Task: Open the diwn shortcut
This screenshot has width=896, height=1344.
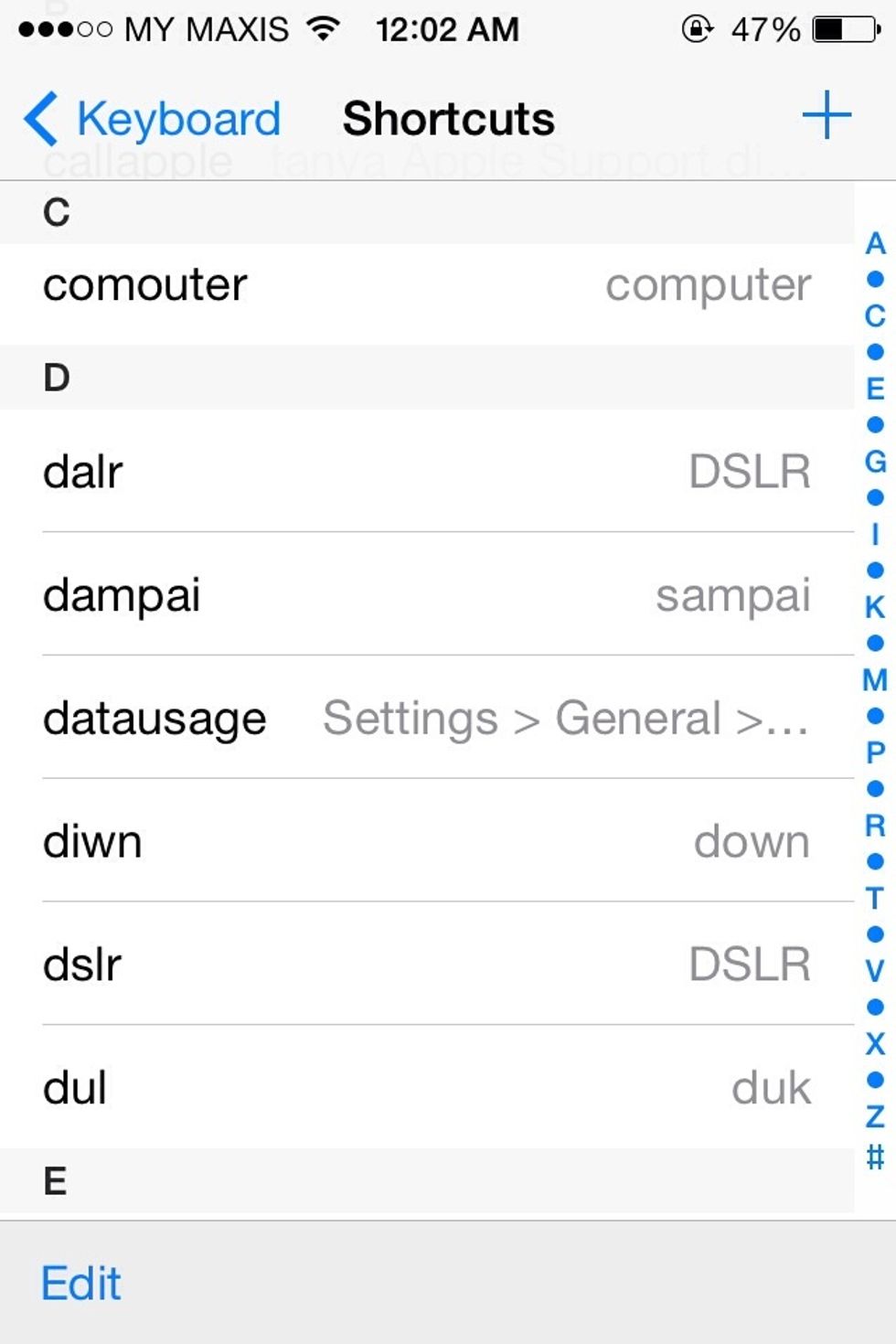Action: coord(426,842)
